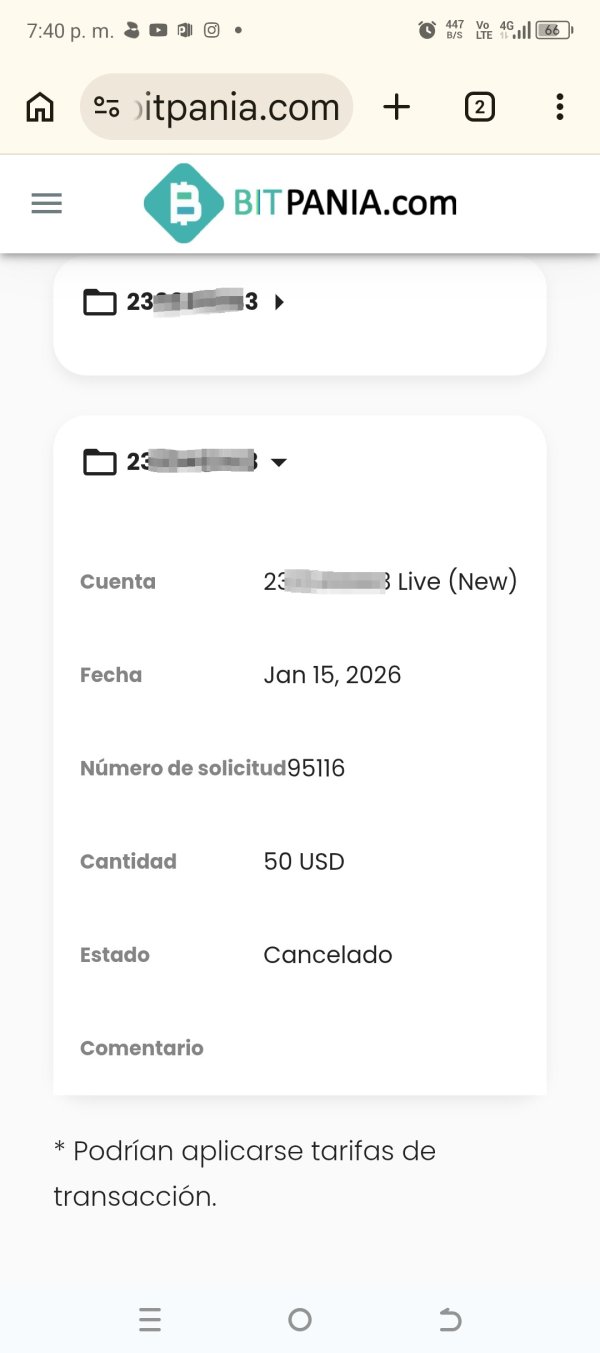Open a new browser tab

(x=397, y=107)
